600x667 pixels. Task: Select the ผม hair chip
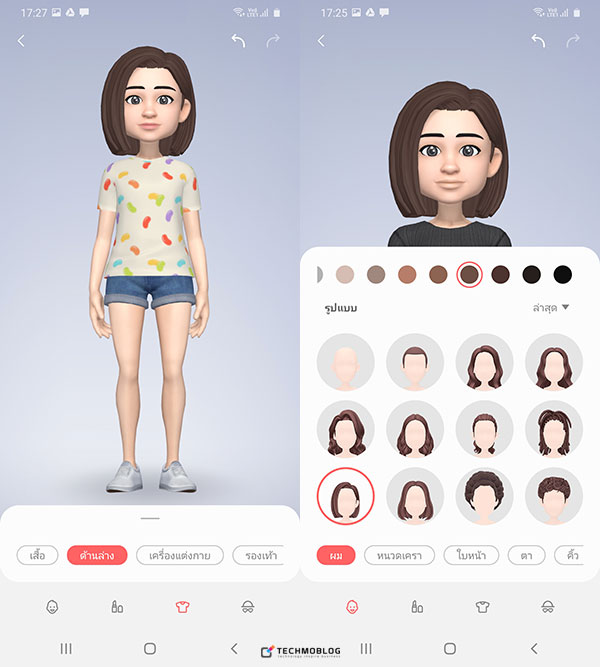pos(337,554)
